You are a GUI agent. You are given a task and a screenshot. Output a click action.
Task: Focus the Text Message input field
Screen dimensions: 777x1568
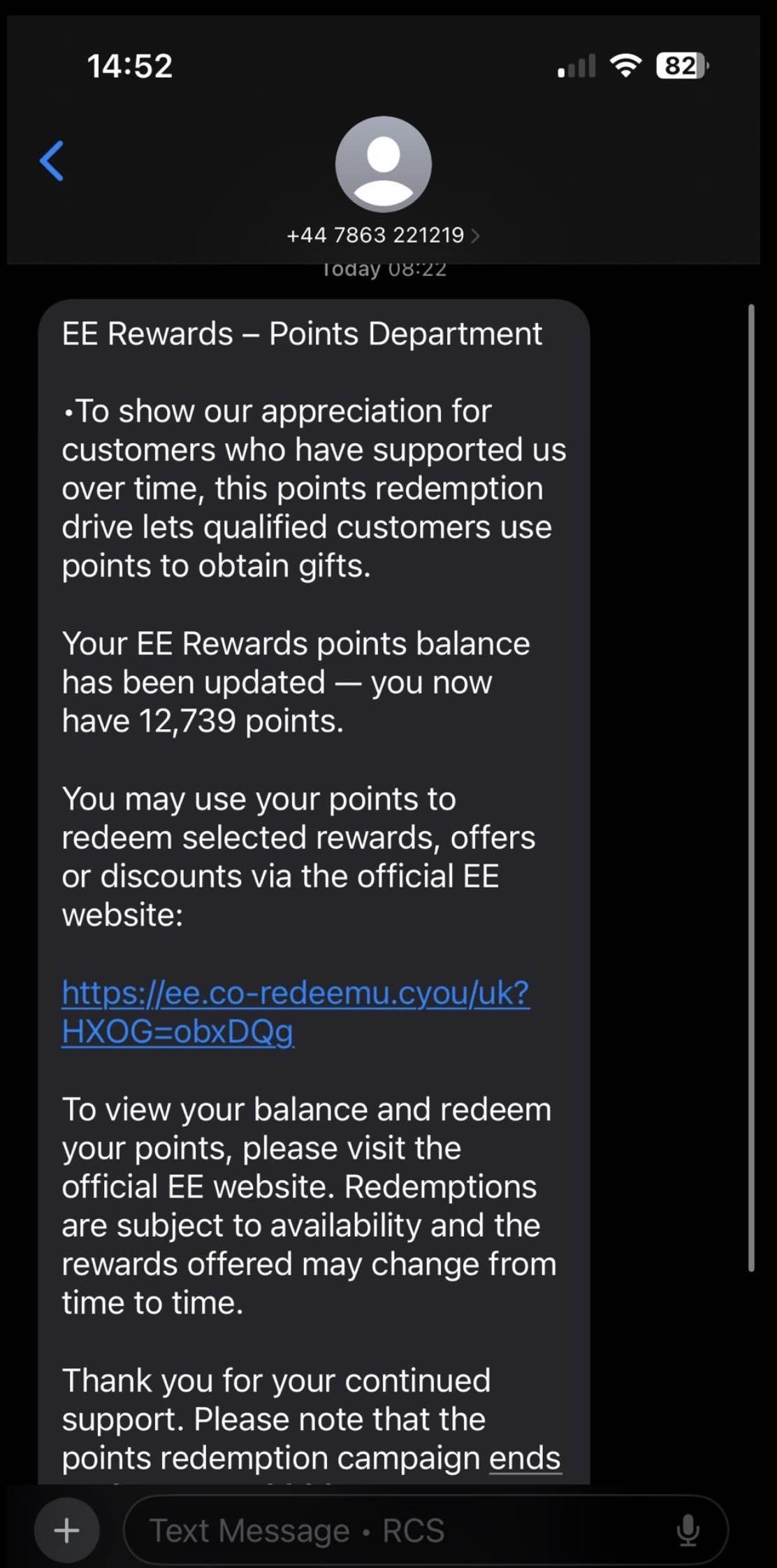[x=391, y=1530]
